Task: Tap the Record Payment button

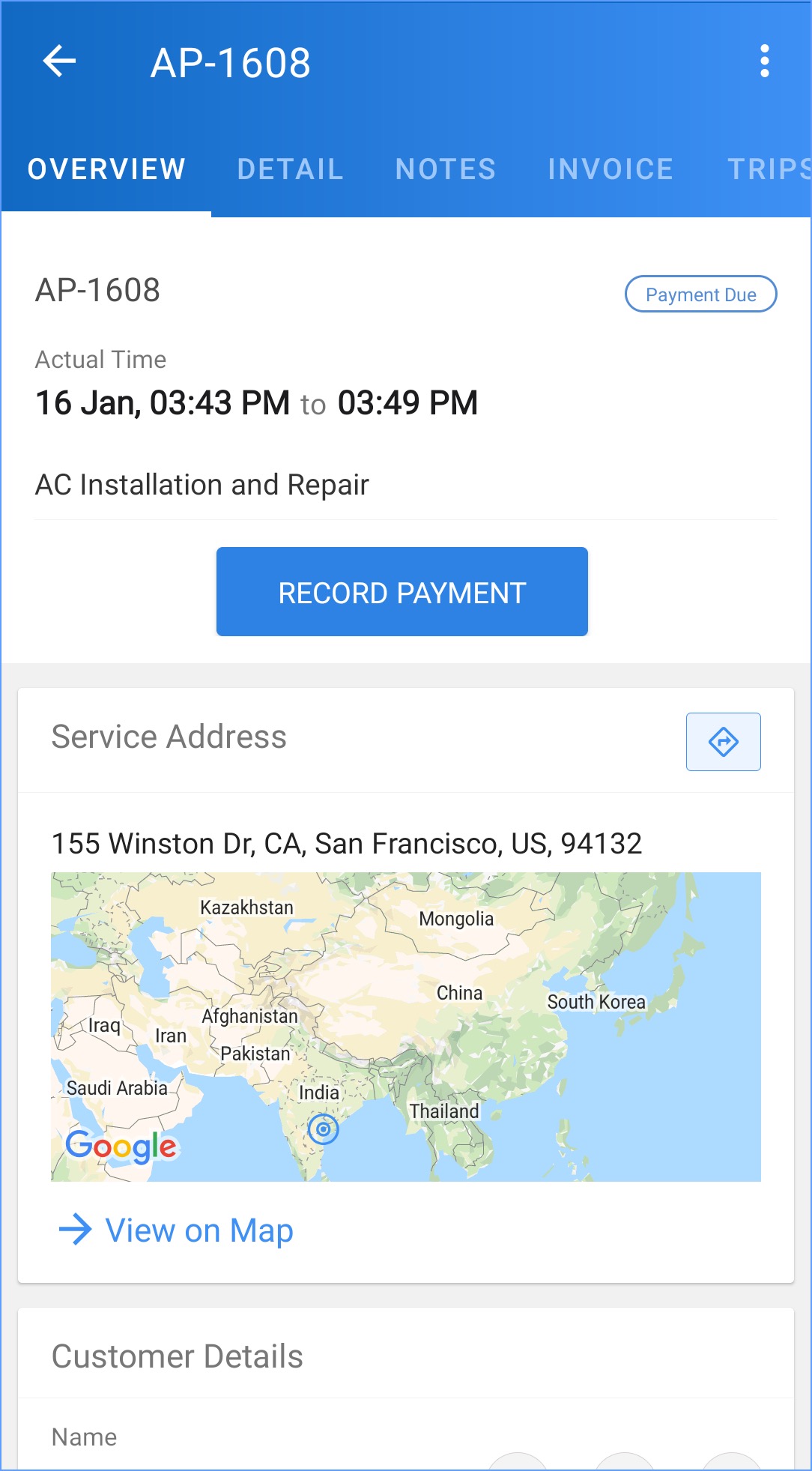Action: (x=402, y=592)
